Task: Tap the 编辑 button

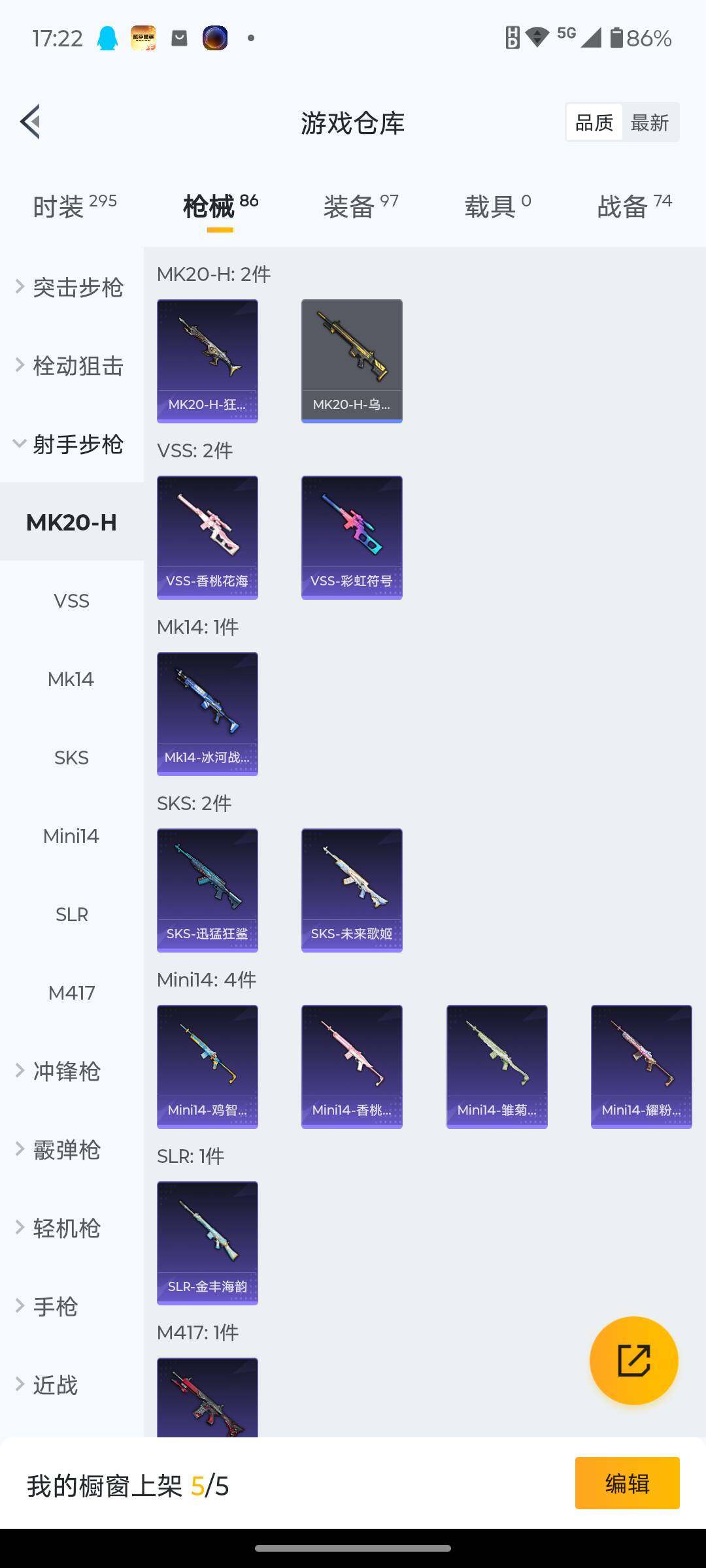Action: coord(627,1483)
